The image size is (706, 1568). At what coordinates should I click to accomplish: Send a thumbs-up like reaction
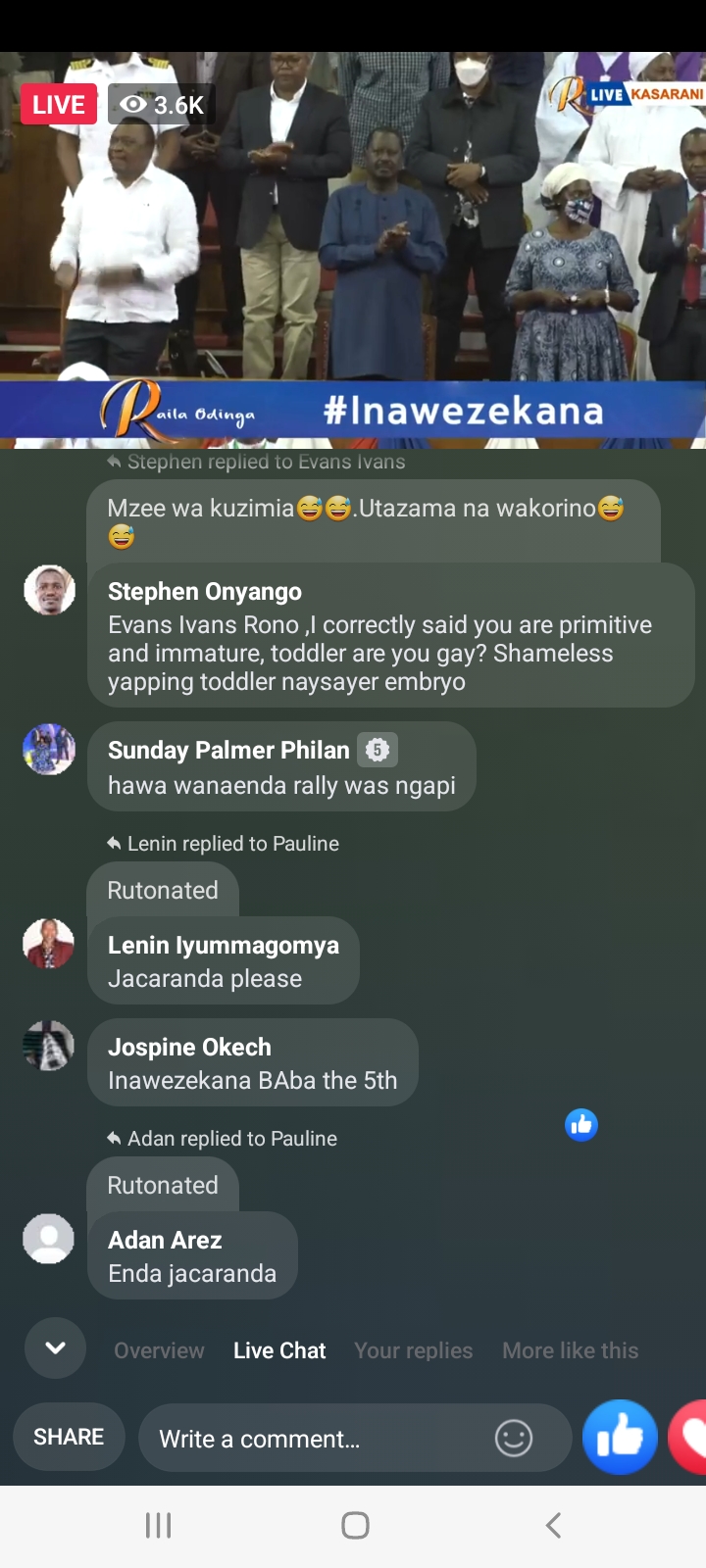(620, 1438)
